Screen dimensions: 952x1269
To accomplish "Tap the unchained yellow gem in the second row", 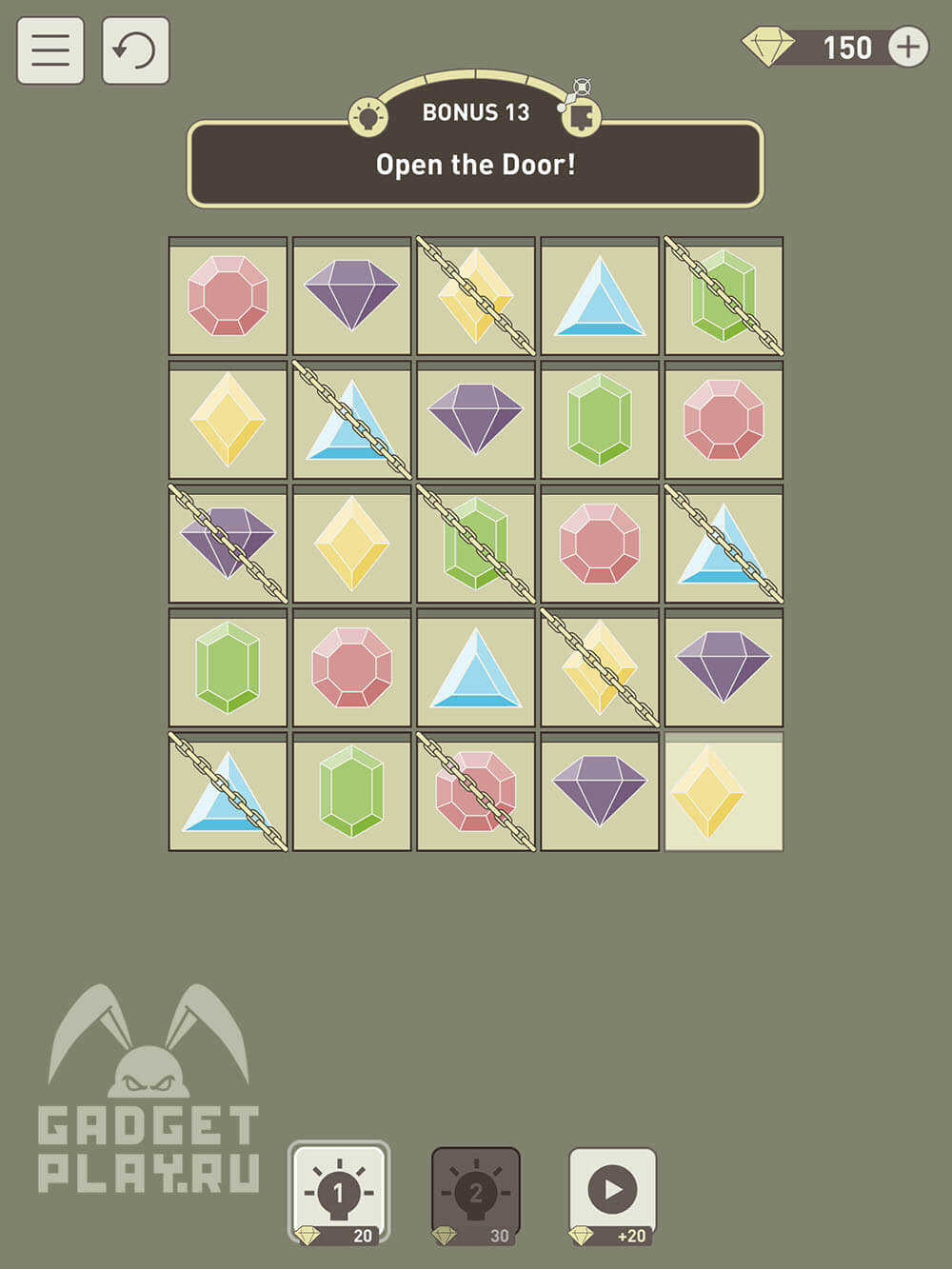I will point(228,420).
